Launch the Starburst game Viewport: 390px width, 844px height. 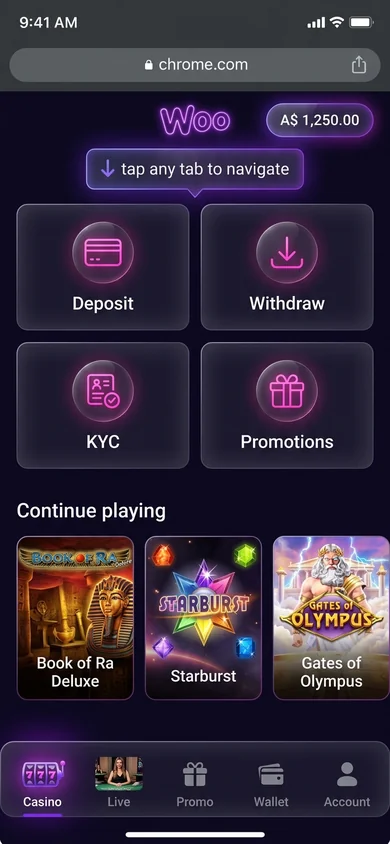[203, 617]
